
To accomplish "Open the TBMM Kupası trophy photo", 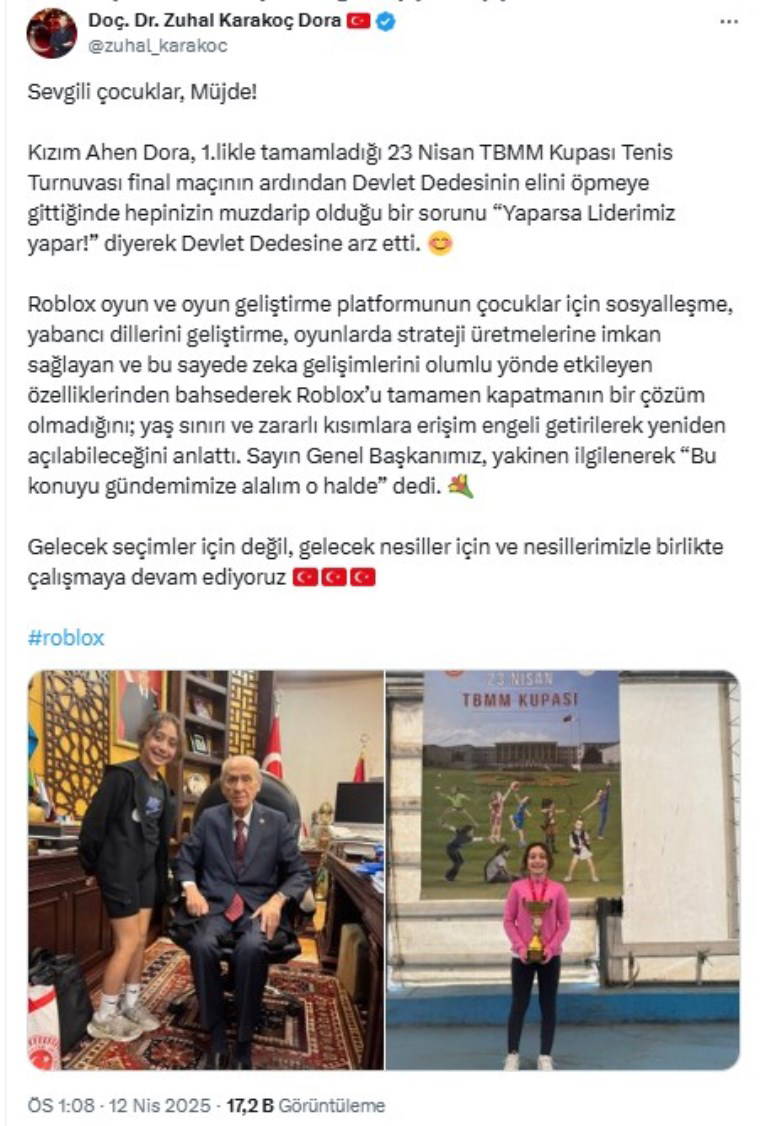I will click(562, 869).
